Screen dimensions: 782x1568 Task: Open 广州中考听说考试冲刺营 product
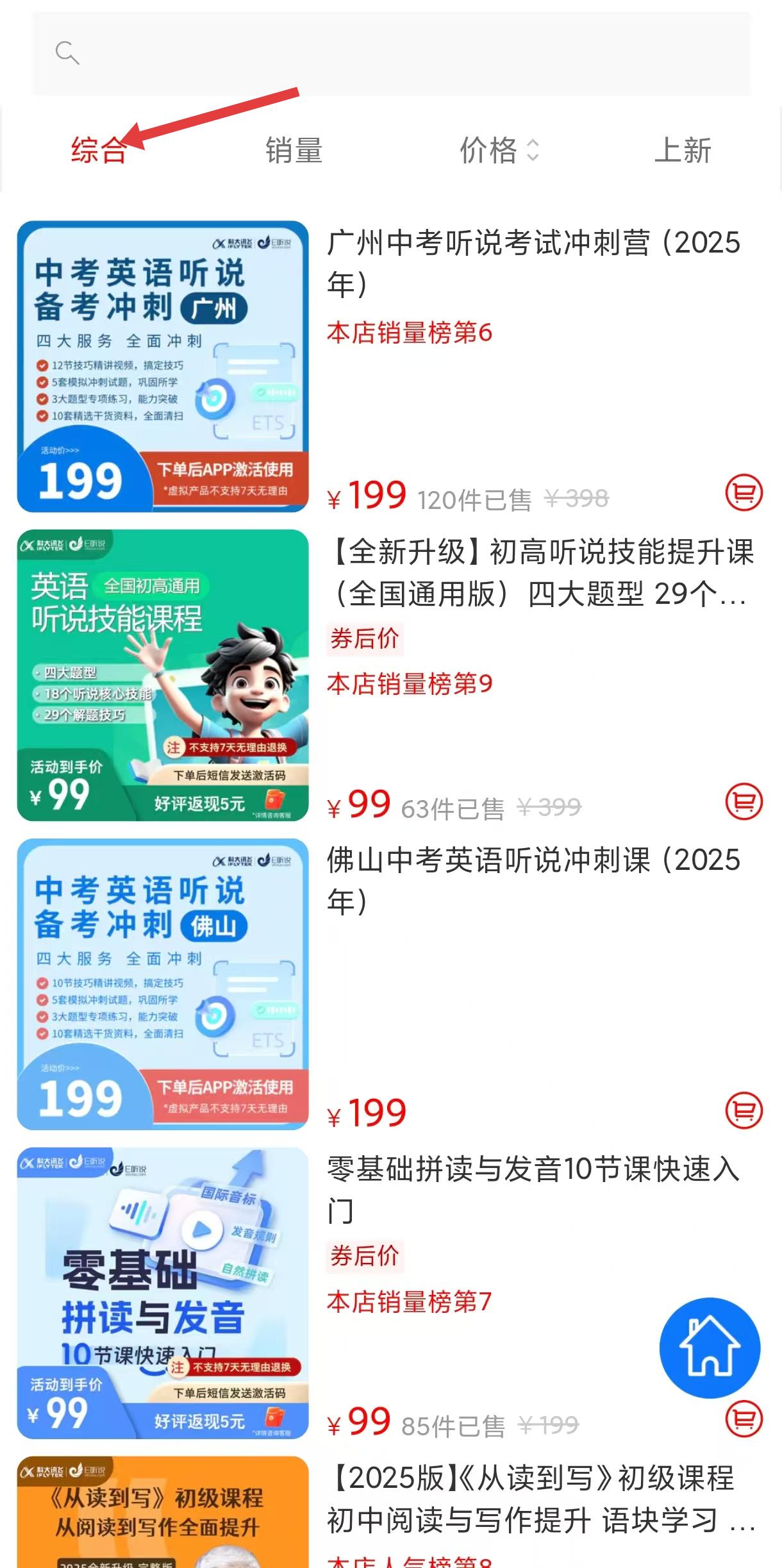coord(533,263)
